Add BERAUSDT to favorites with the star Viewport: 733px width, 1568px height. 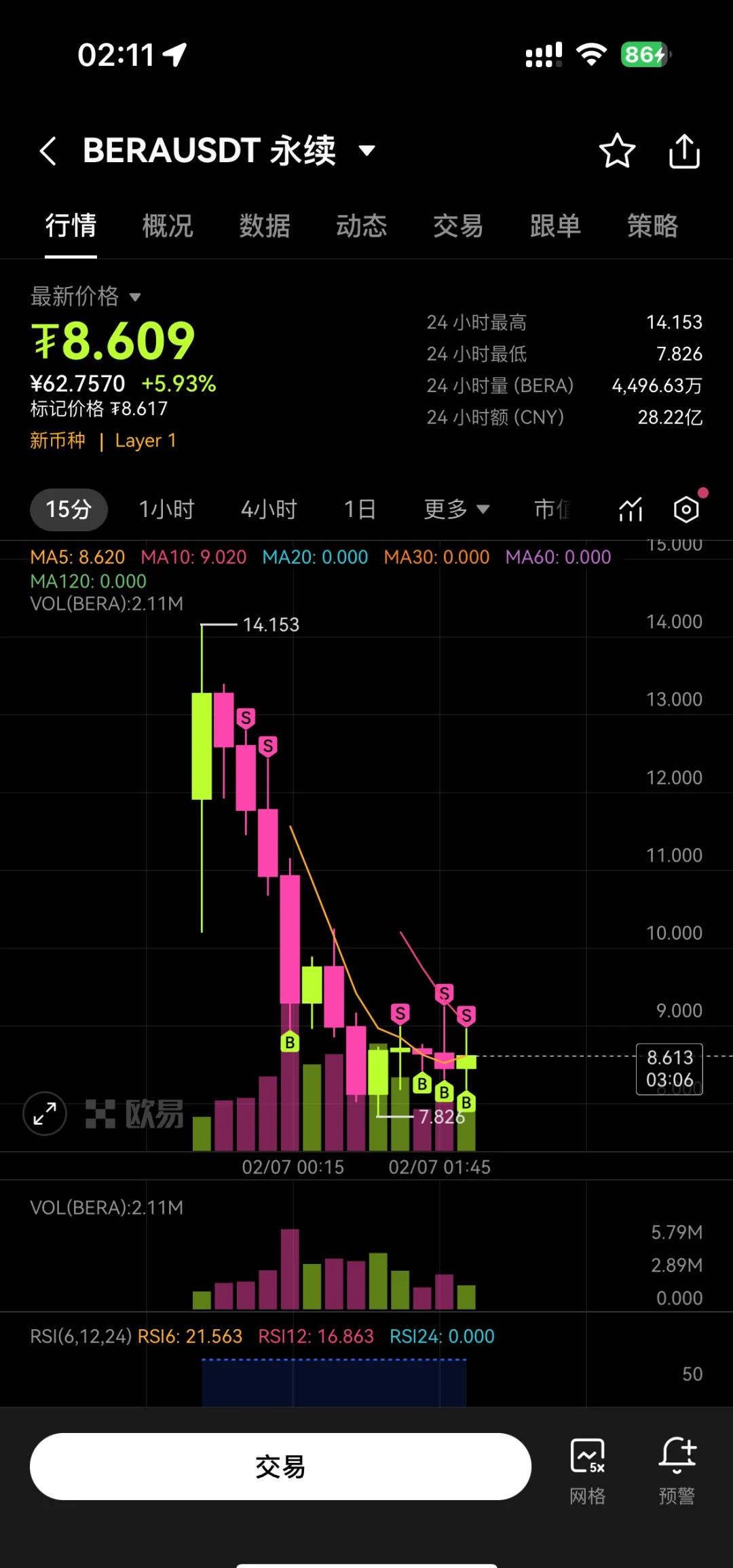click(x=617, y=151)
